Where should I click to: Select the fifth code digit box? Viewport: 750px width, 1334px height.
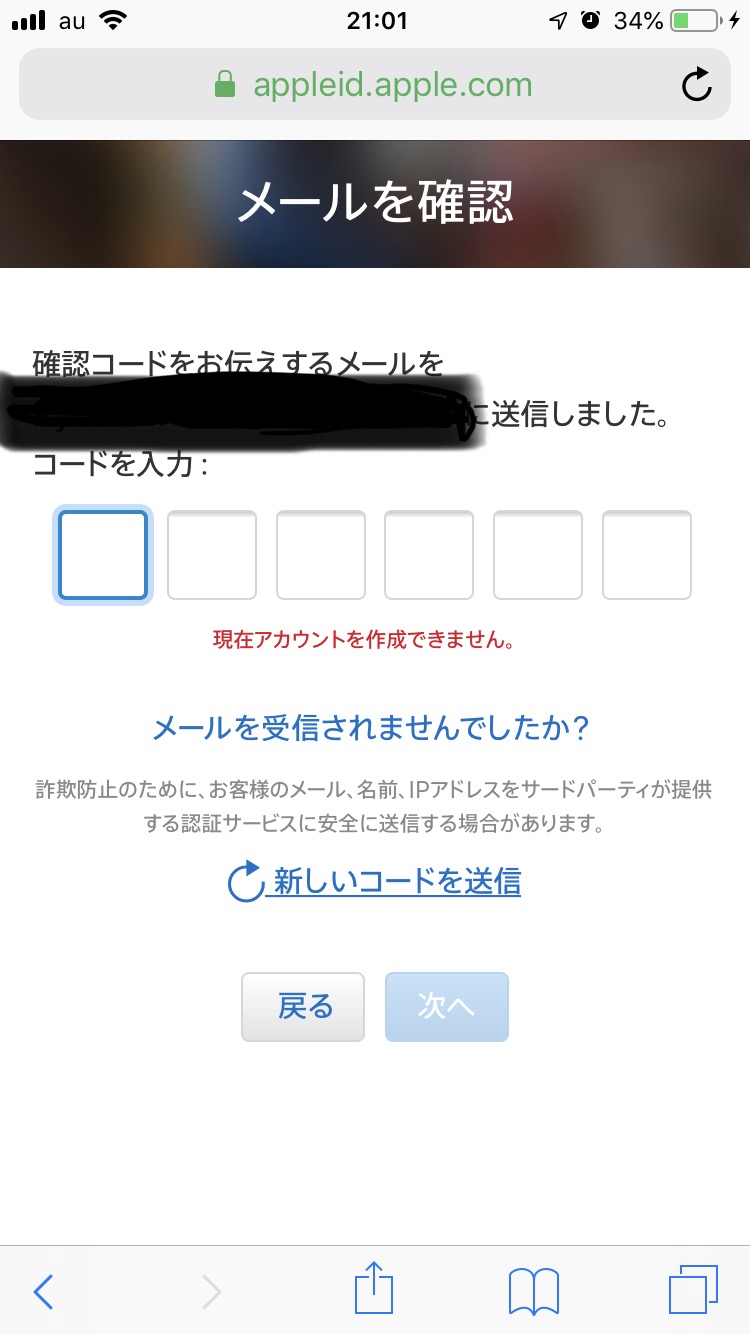tap(538, 555)
